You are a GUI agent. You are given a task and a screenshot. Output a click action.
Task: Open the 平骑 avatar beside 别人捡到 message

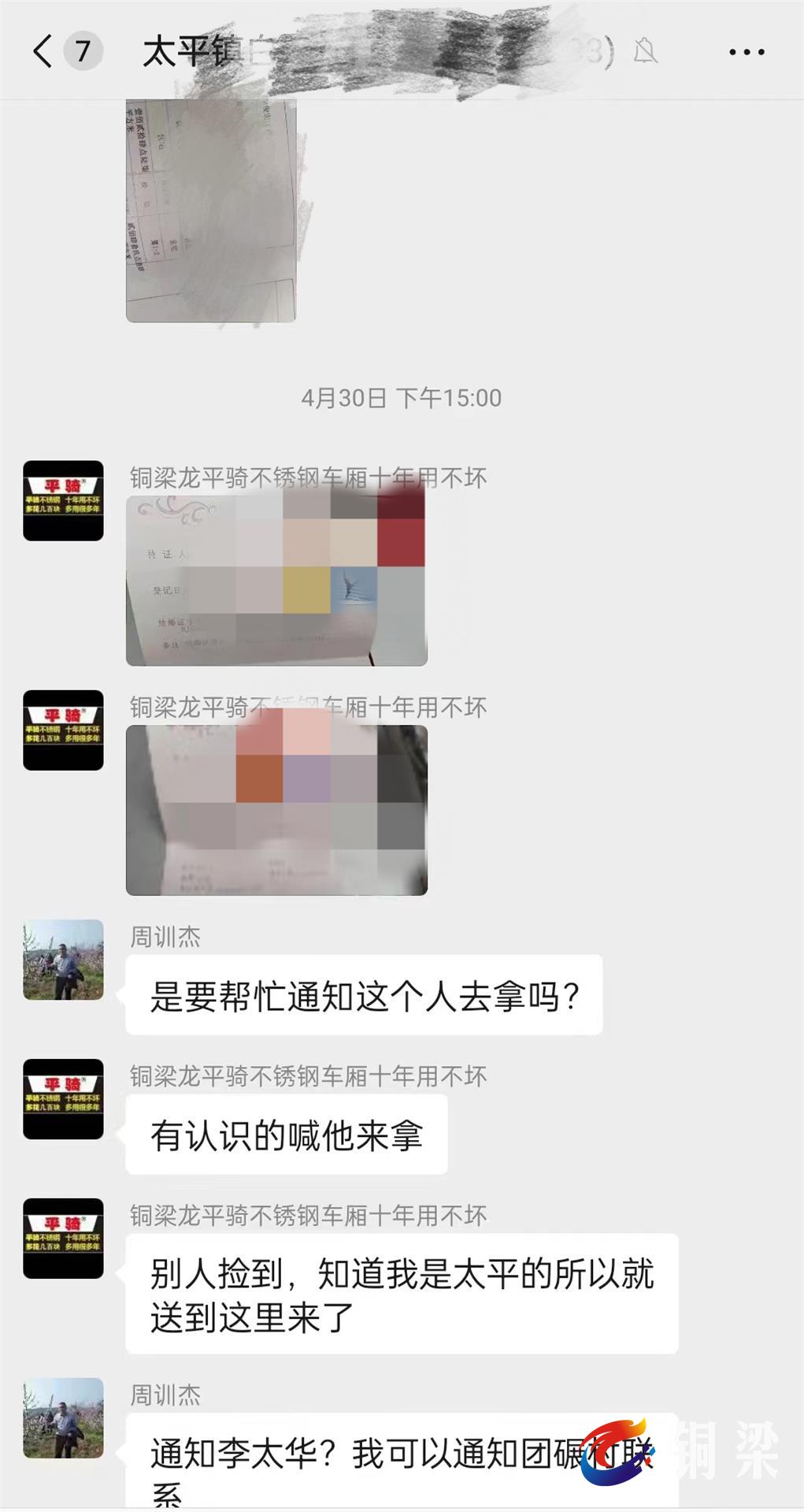[63, 1238]
